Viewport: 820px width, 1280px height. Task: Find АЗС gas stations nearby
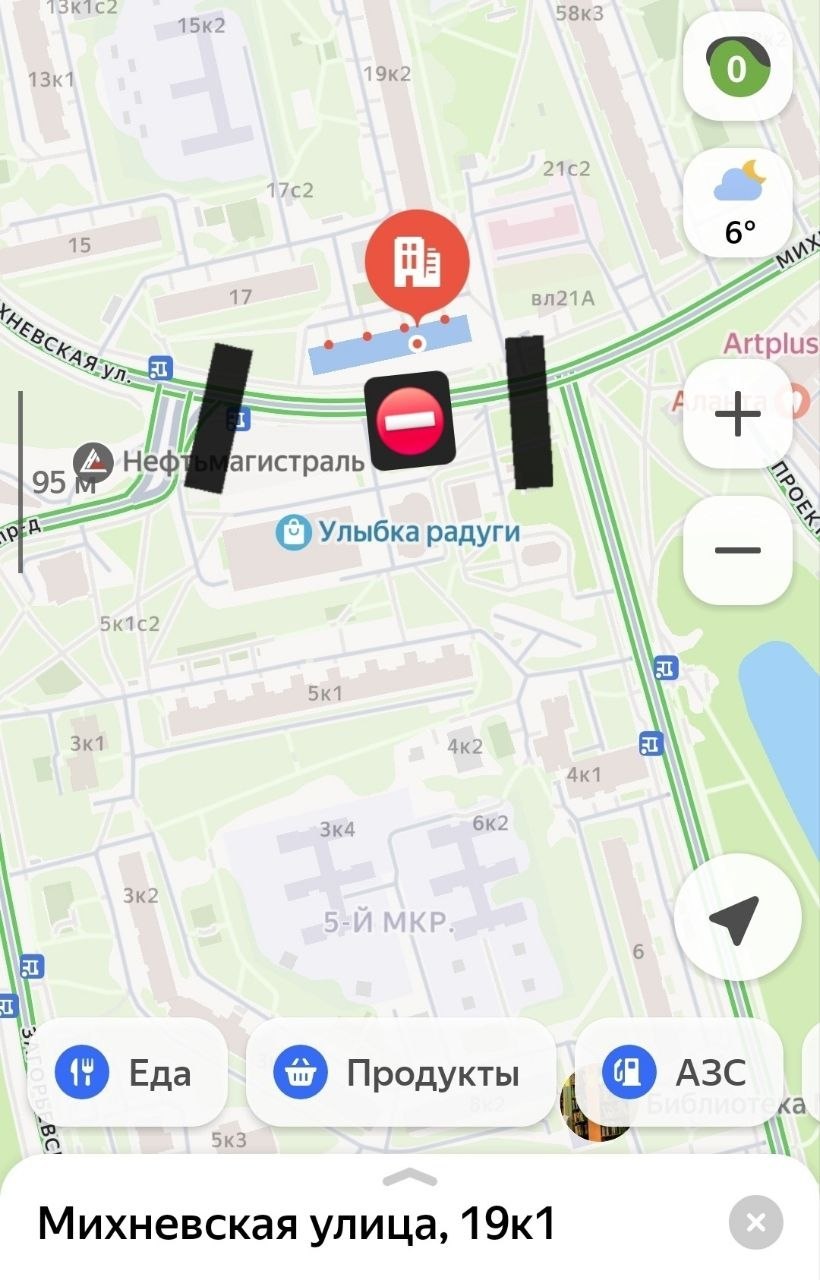[677, 1073]
